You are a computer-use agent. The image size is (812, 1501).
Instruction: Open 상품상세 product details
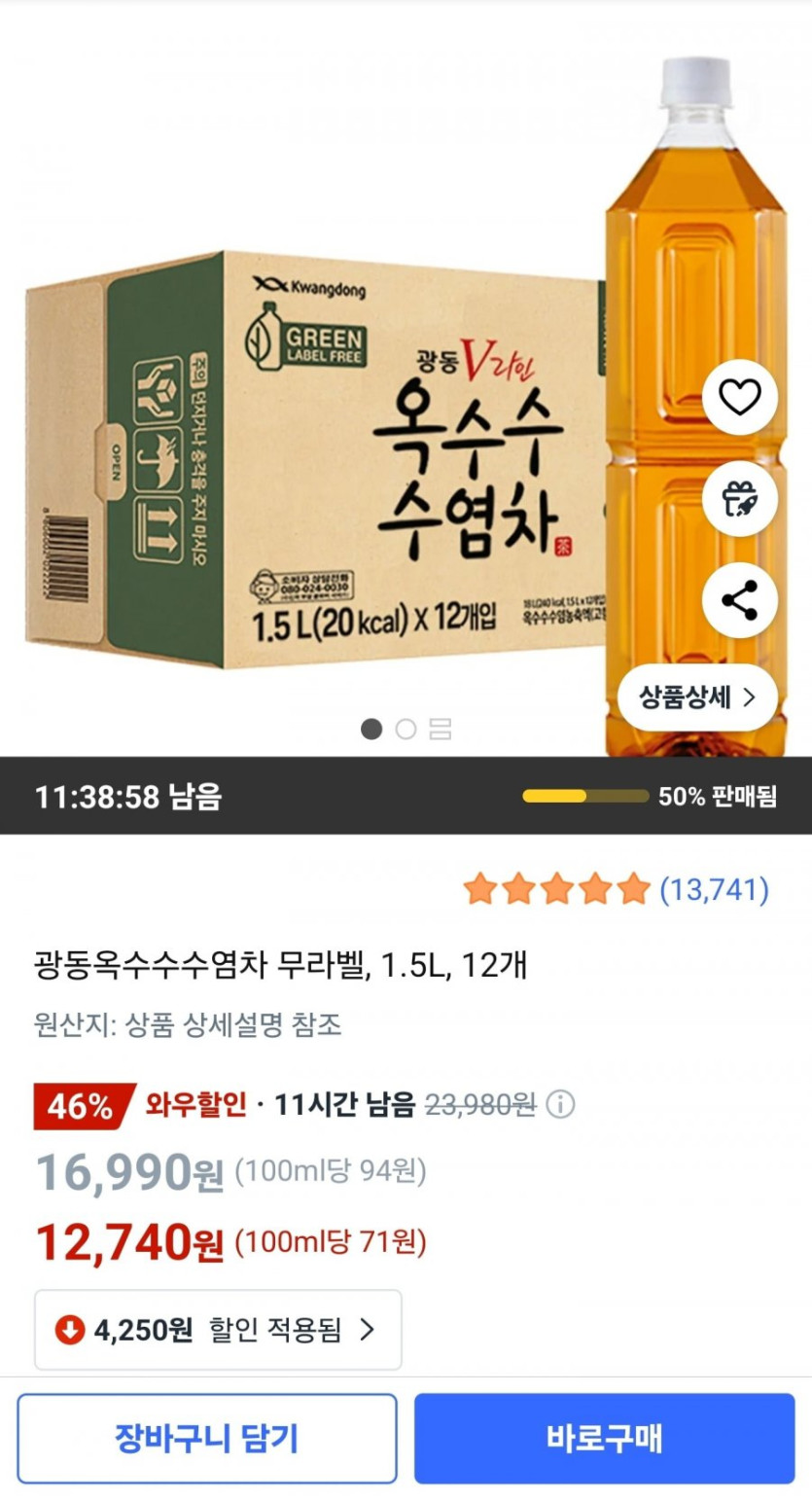pos(696,697)
